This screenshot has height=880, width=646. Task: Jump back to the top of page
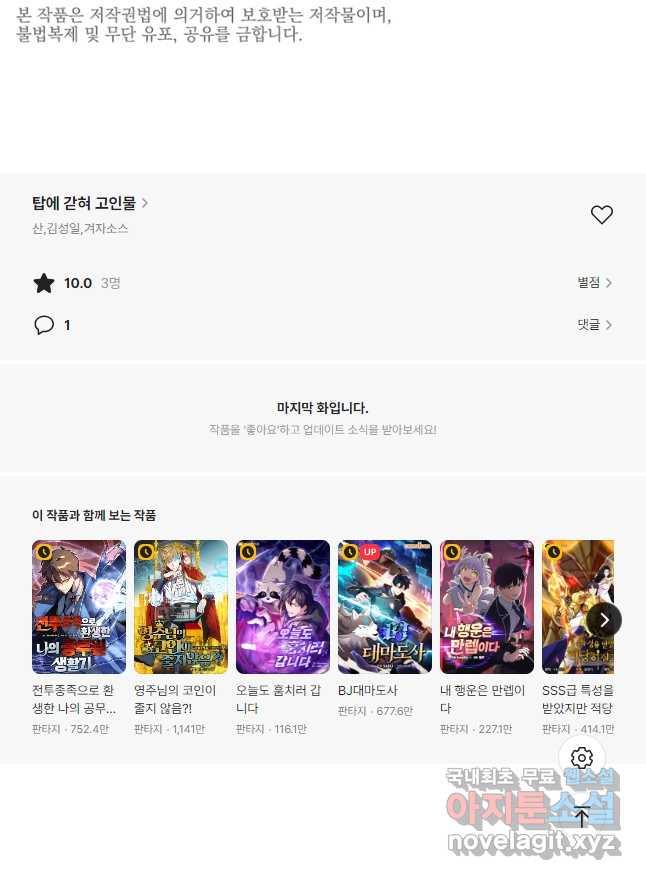pyautogui.click(x=582, y=816)
